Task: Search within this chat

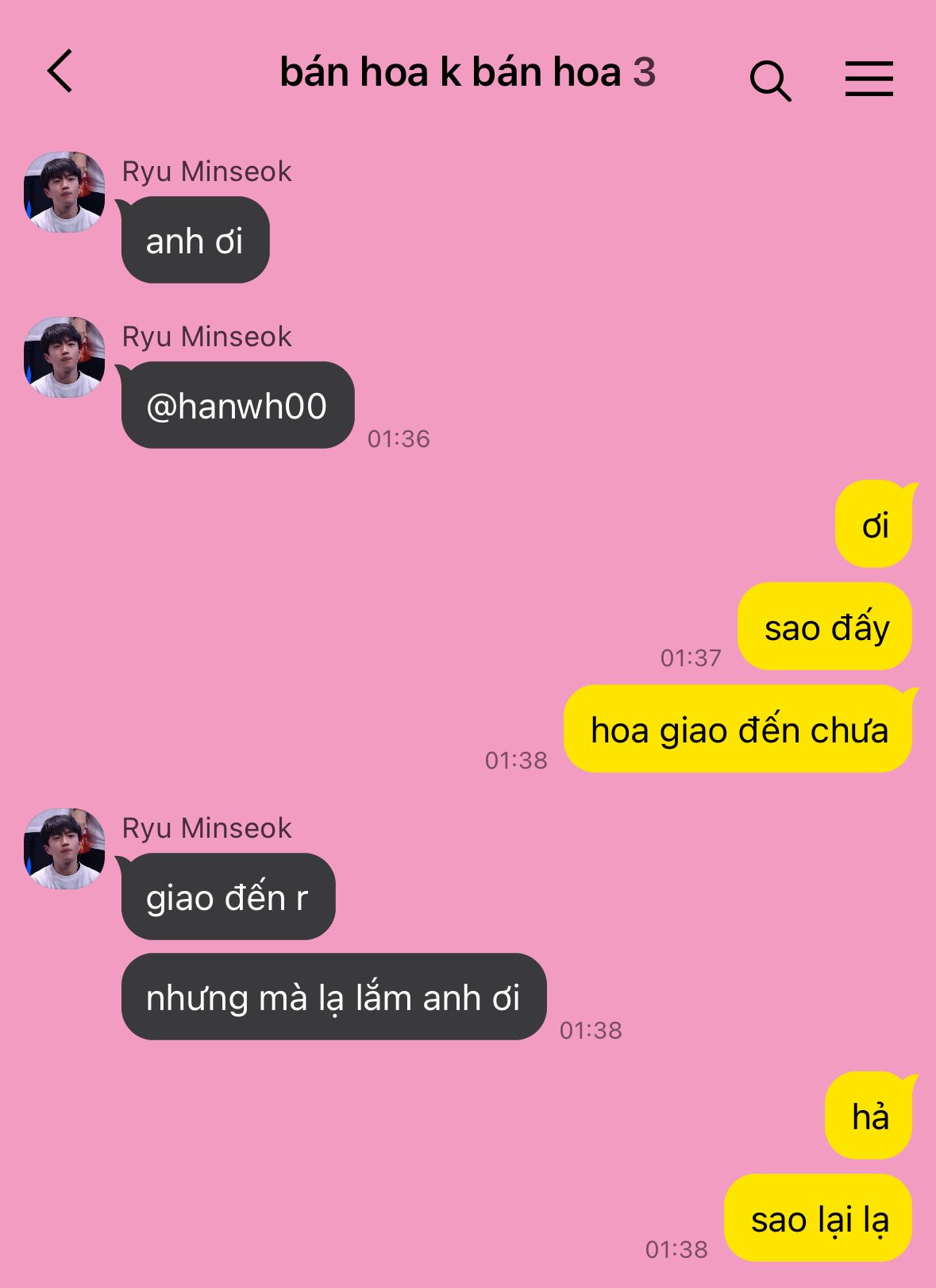Action: coord(770,80)
